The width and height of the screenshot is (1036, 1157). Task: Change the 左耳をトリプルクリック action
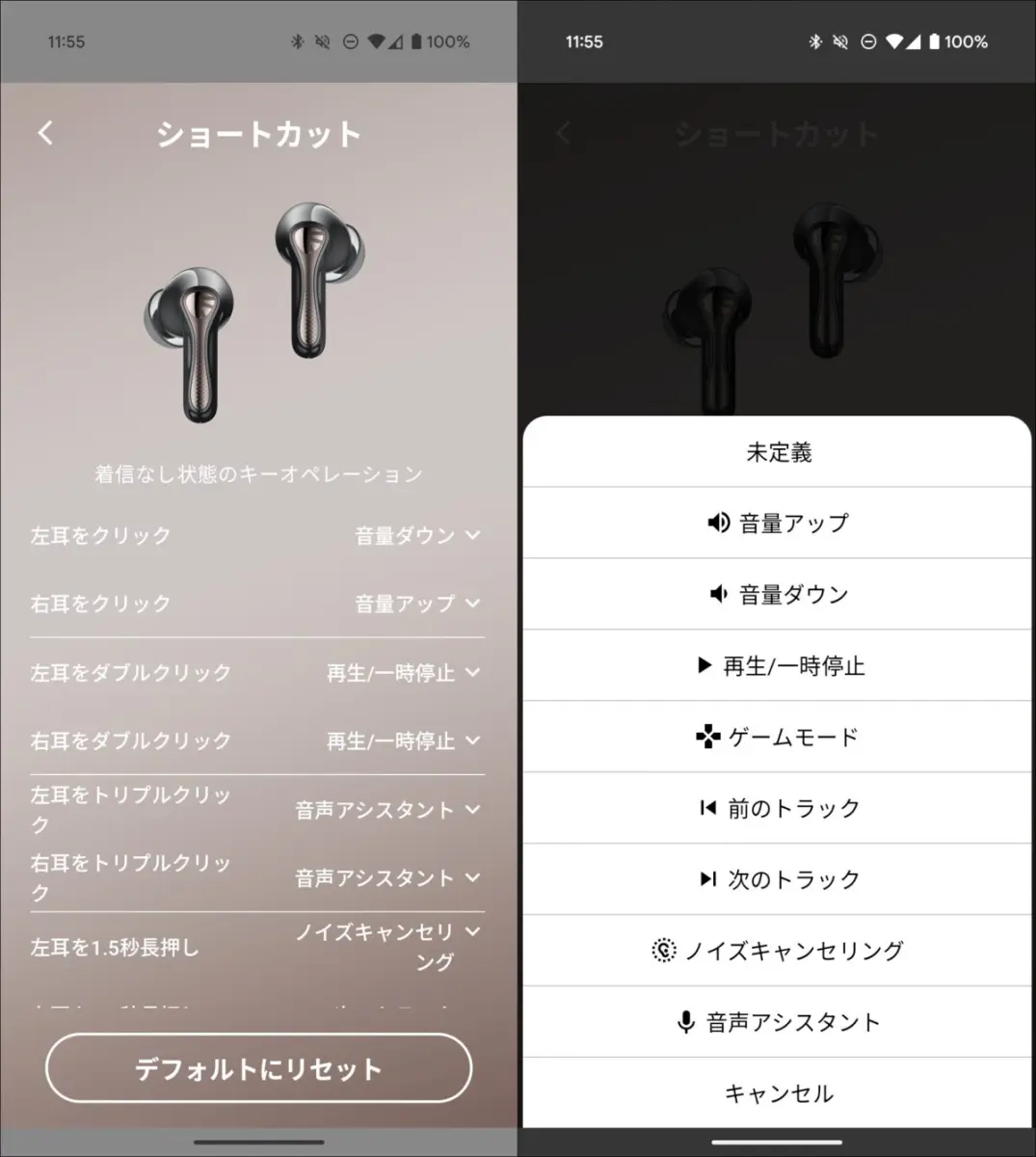coord(387,810)
